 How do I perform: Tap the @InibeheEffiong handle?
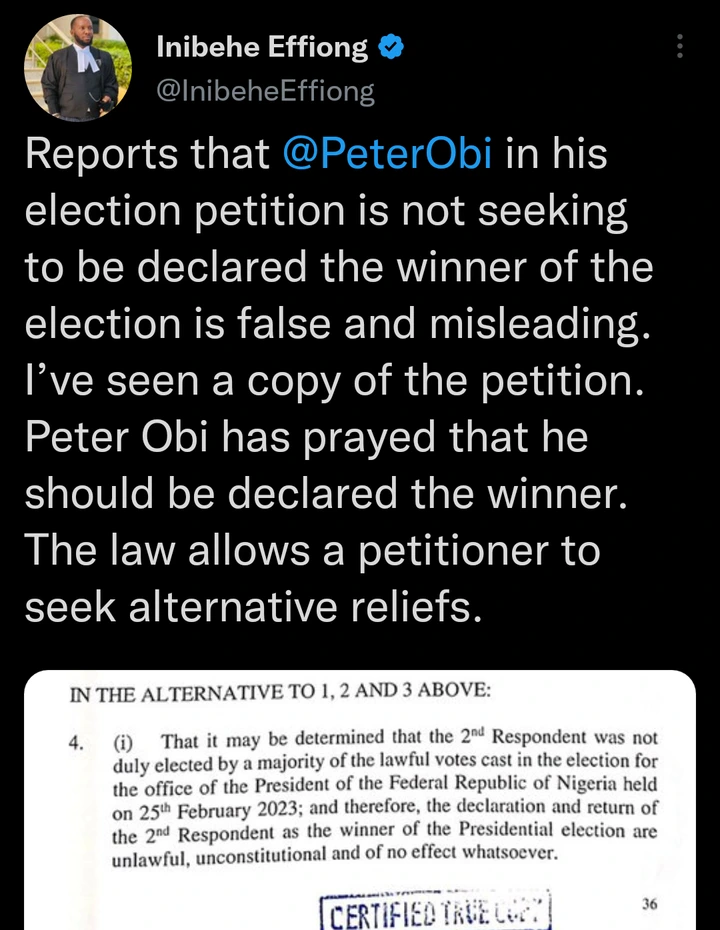pyautogui.click(x=266, y=92)
